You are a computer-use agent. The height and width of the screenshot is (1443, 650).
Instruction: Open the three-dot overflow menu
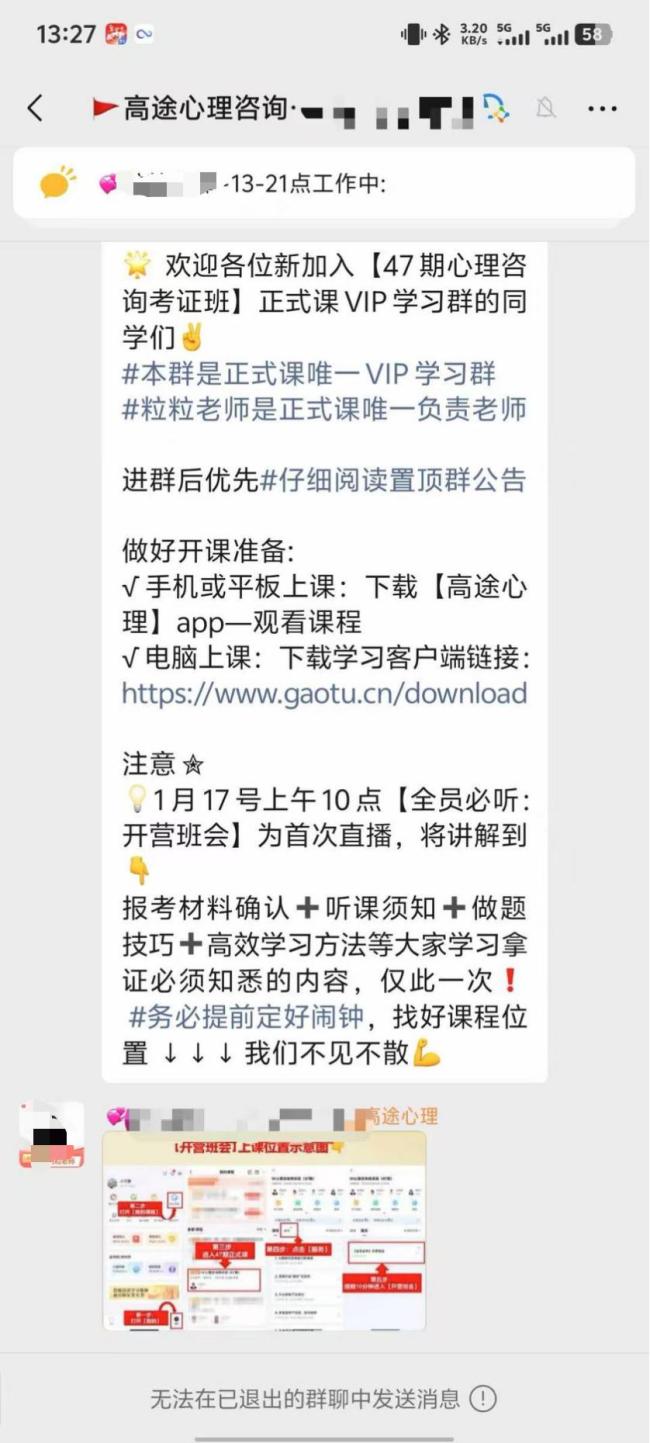[x=602, y=109]
